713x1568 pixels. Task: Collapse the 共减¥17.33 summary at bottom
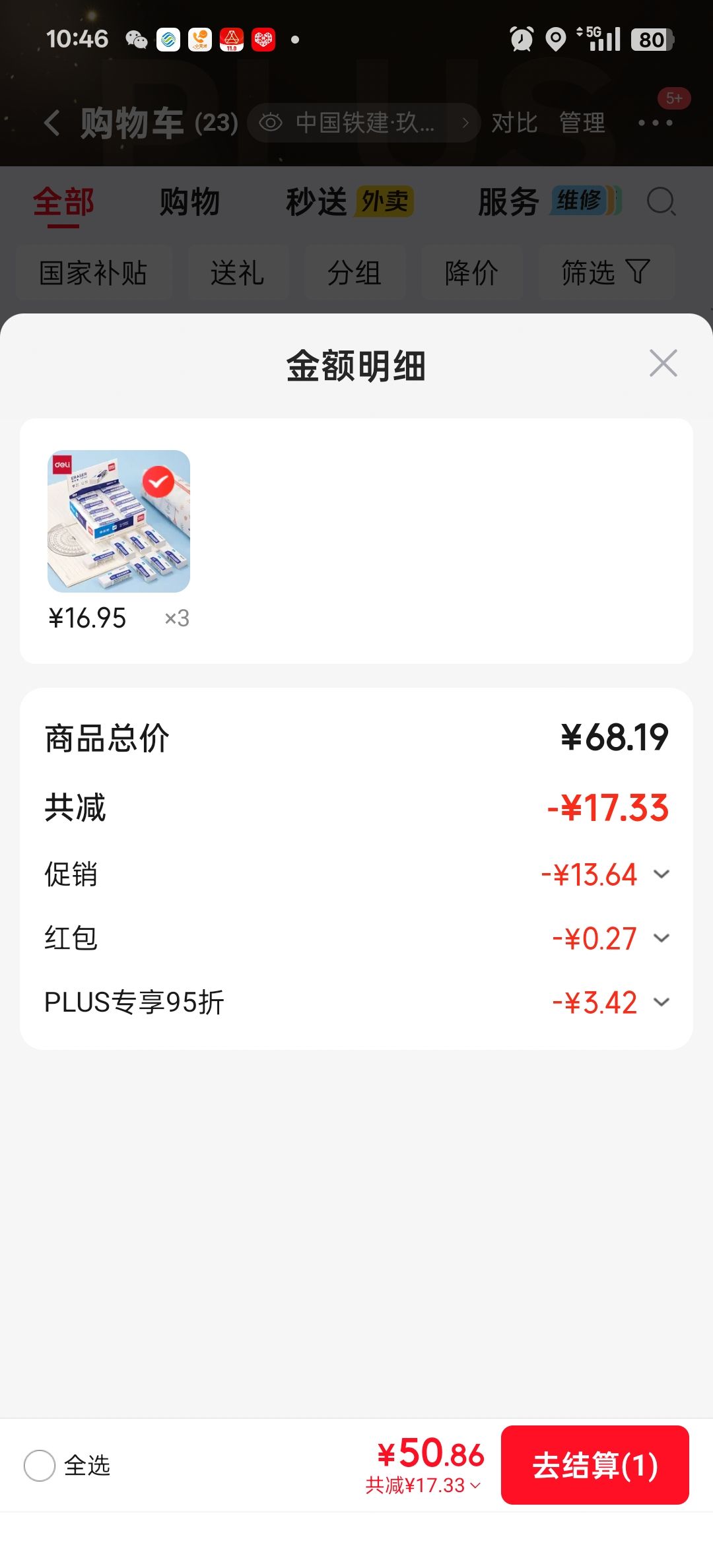click(x=423, y=1486)
